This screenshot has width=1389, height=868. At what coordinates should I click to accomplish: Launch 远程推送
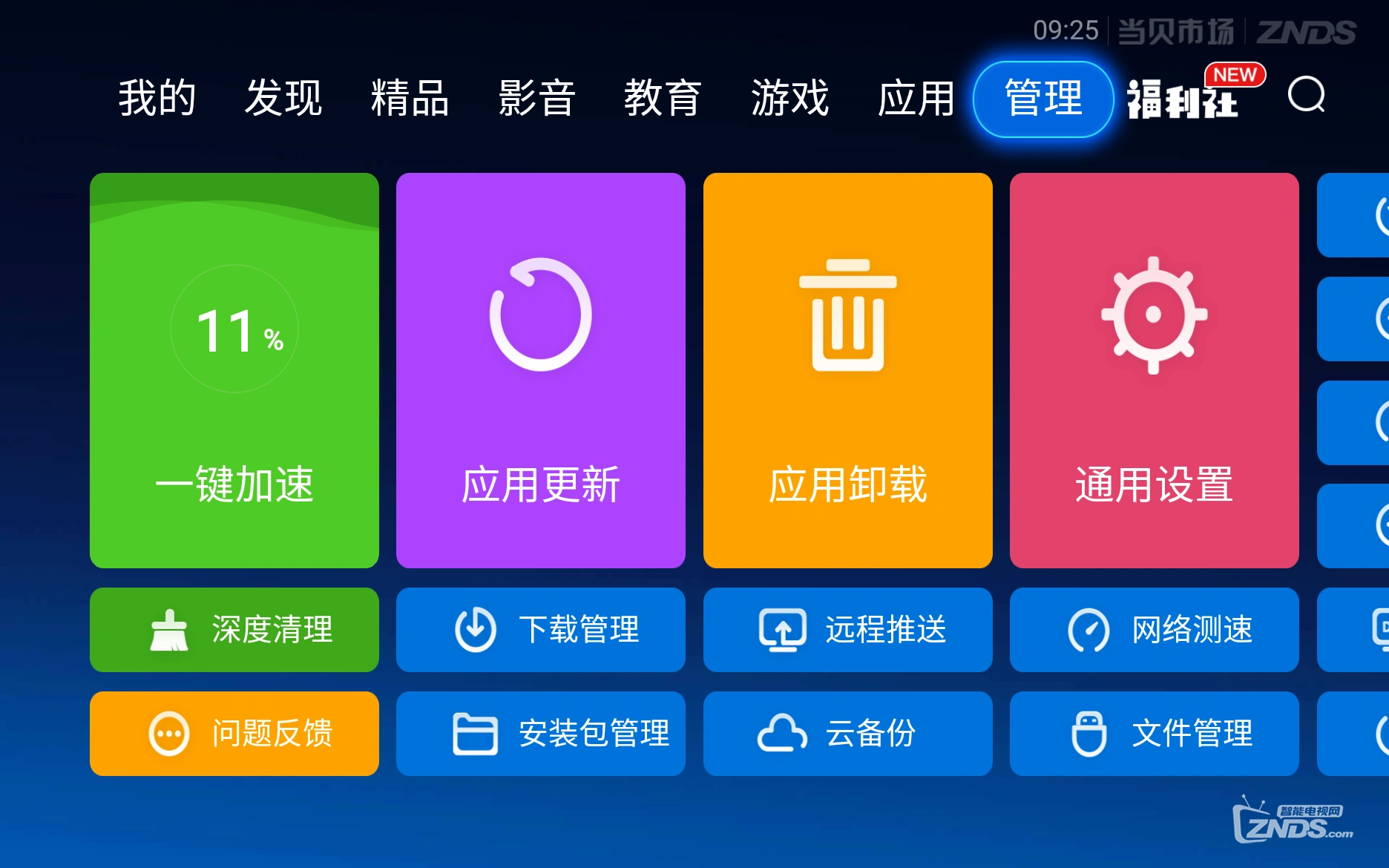[x=847, y=630]
